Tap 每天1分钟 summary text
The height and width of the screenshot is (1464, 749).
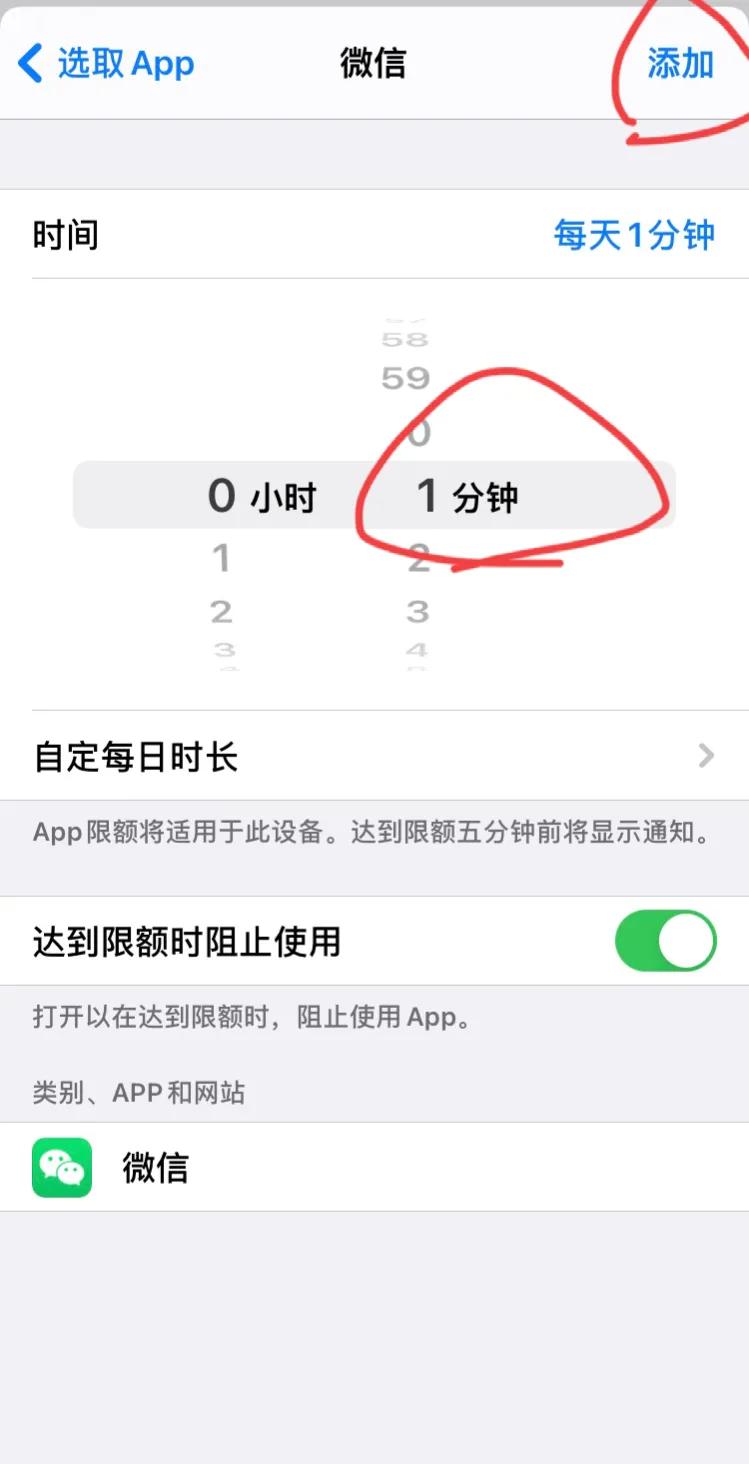(x=634, y=234)
